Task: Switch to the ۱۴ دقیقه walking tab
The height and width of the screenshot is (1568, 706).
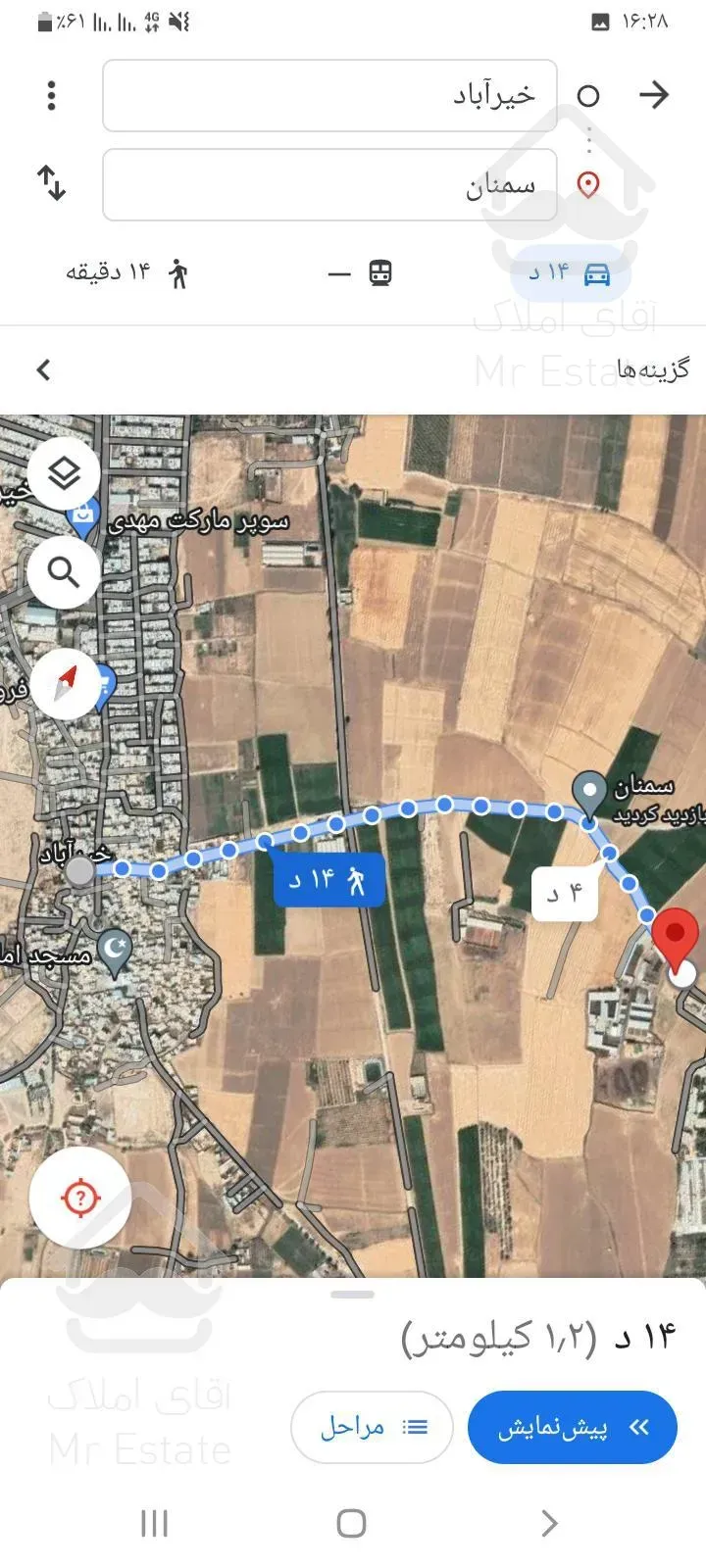Action: 127,272
